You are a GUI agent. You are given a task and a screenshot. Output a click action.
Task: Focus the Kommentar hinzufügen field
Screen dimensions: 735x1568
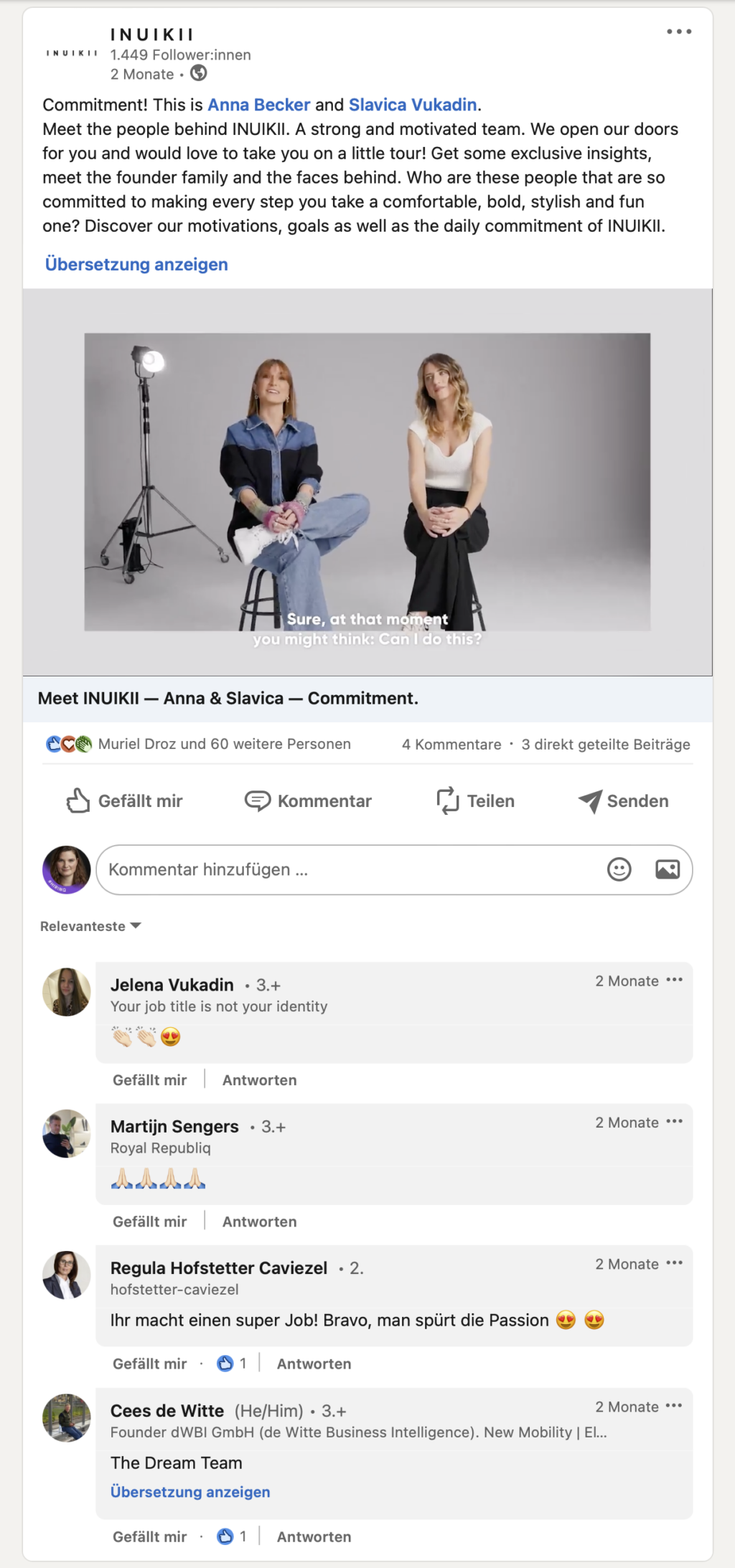345,869
